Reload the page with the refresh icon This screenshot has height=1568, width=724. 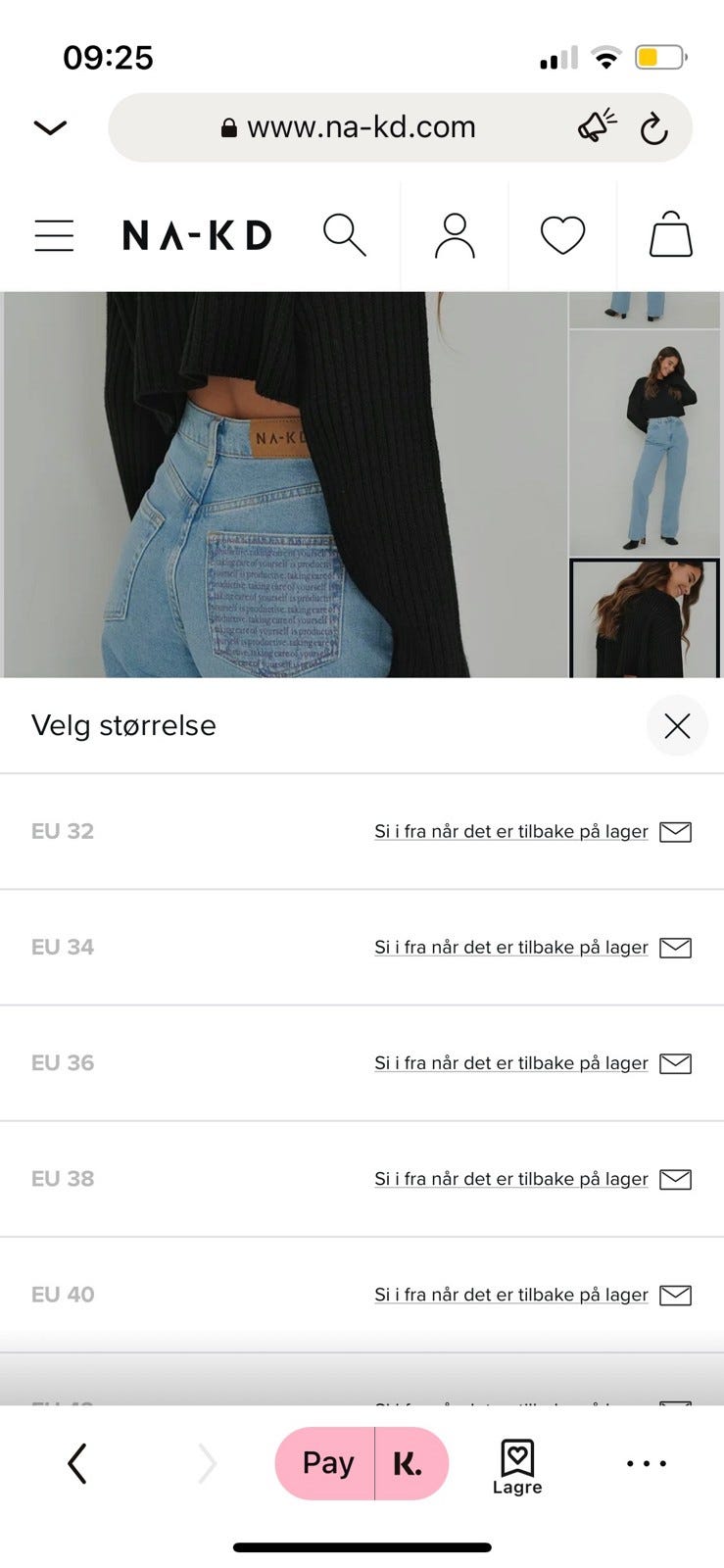point(654,127)
